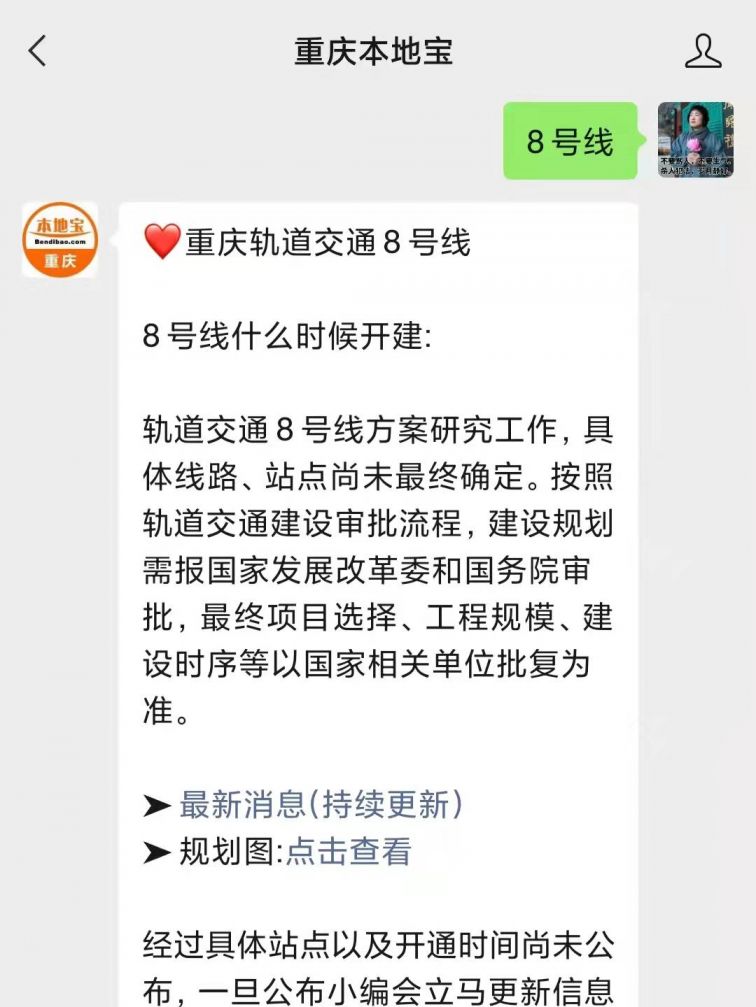The image size is (756, 1007).
Task: Open the 本地宝 重庆 account avatar
Action: pos(60,240)
